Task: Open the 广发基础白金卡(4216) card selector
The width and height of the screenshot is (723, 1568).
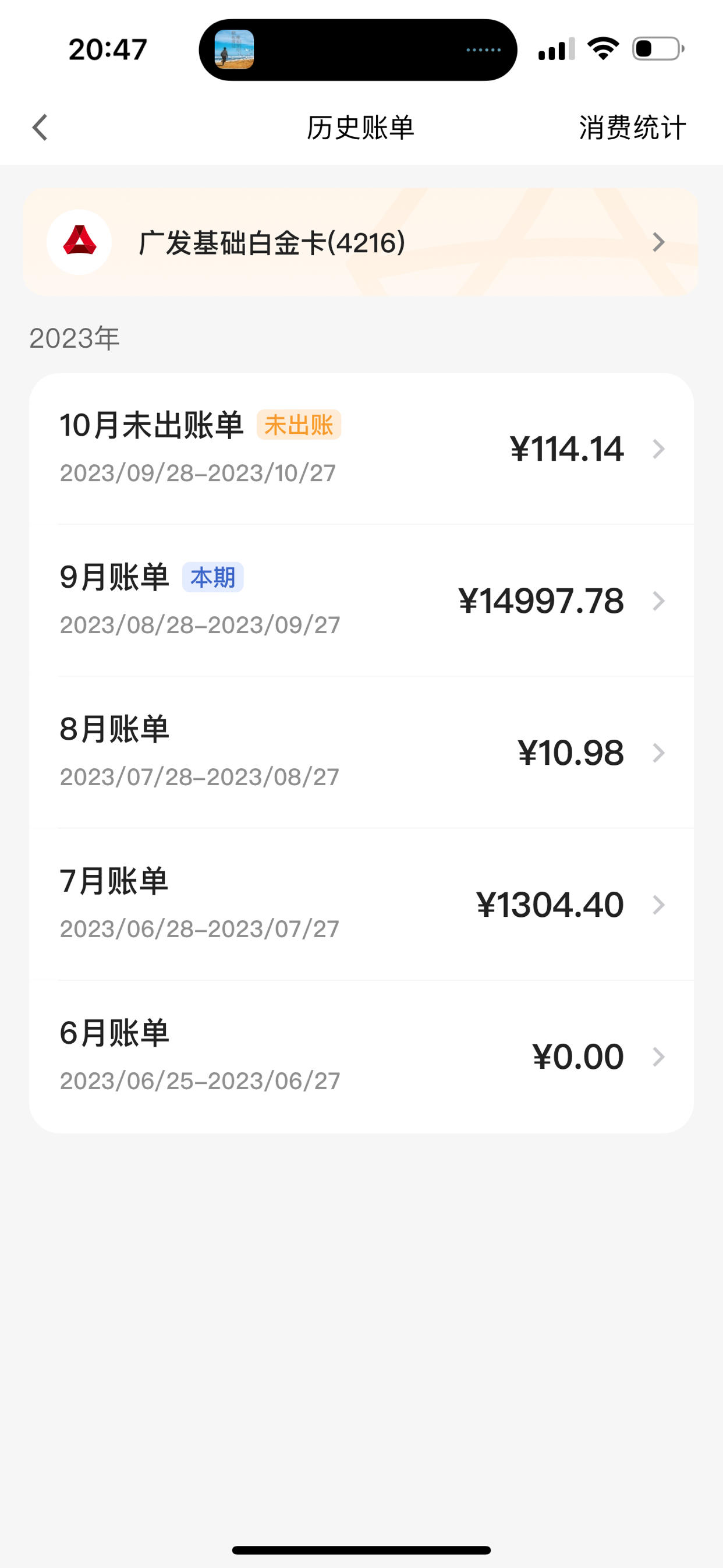Action: point(360,242)
